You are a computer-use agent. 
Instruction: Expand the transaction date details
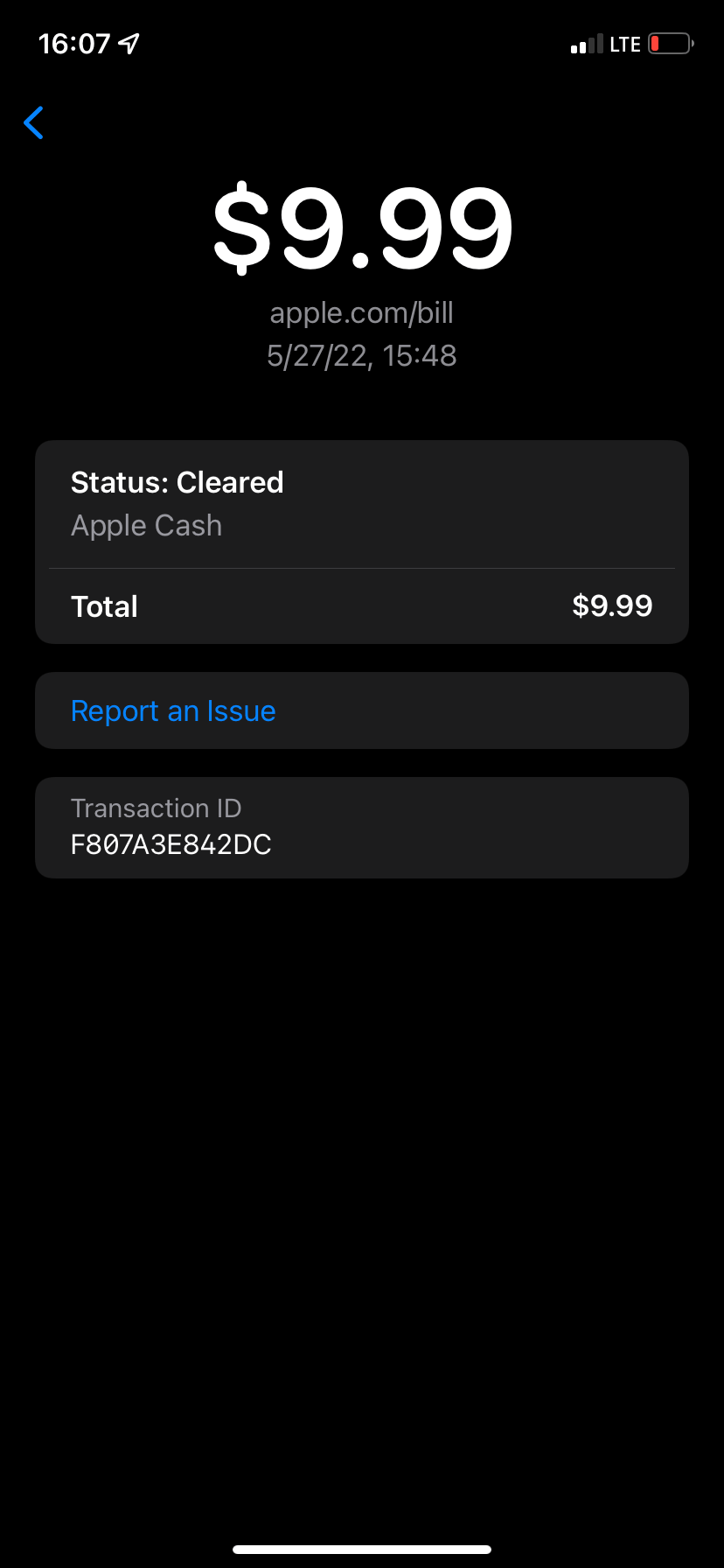click(x=362, y=355)
